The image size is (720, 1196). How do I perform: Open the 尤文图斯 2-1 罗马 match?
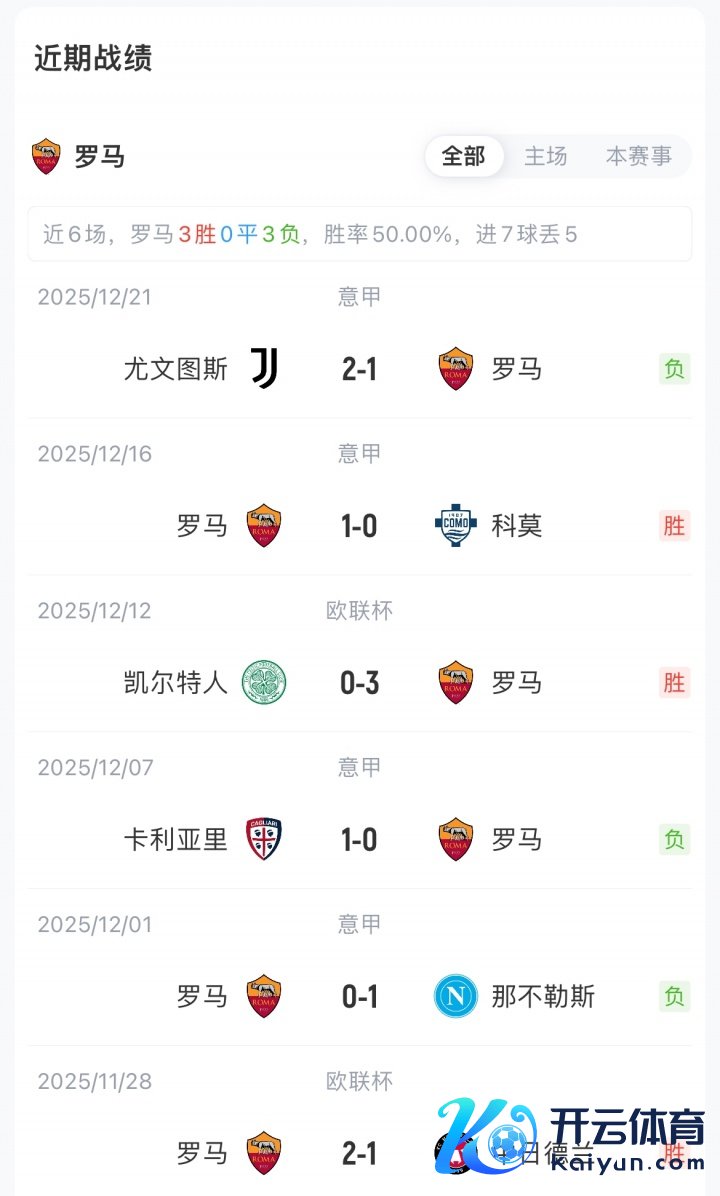pos(359,369)
